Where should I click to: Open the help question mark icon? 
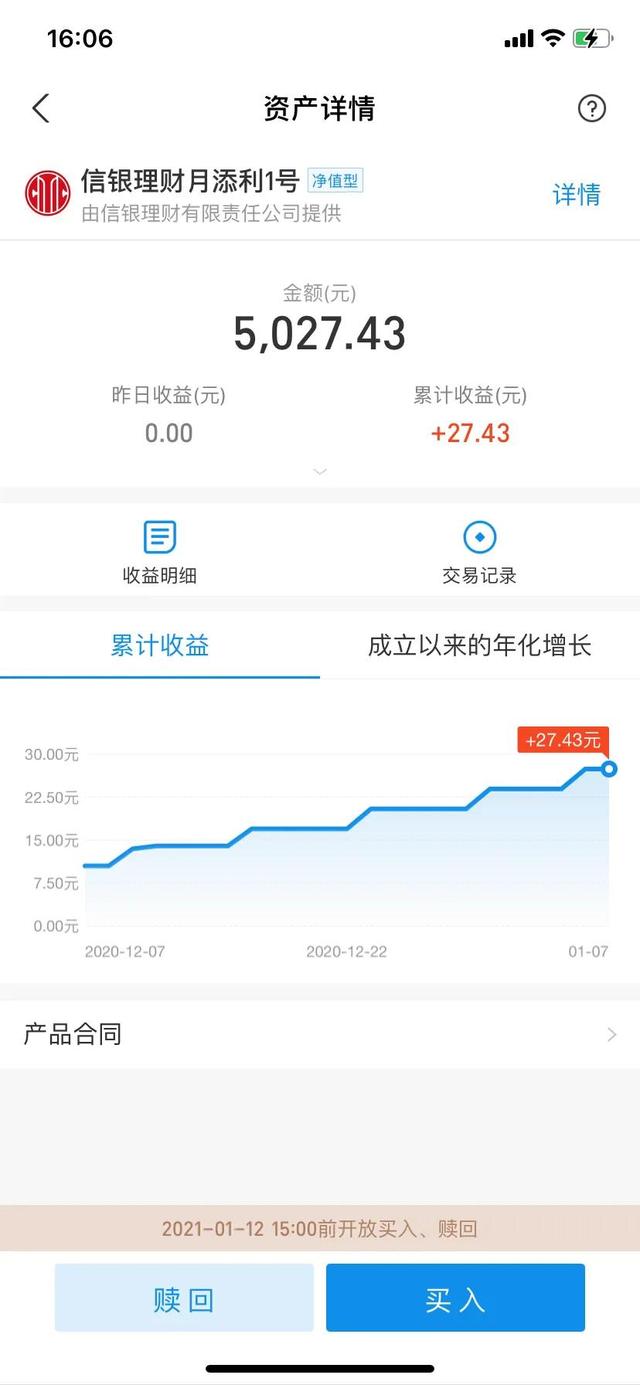592,108
